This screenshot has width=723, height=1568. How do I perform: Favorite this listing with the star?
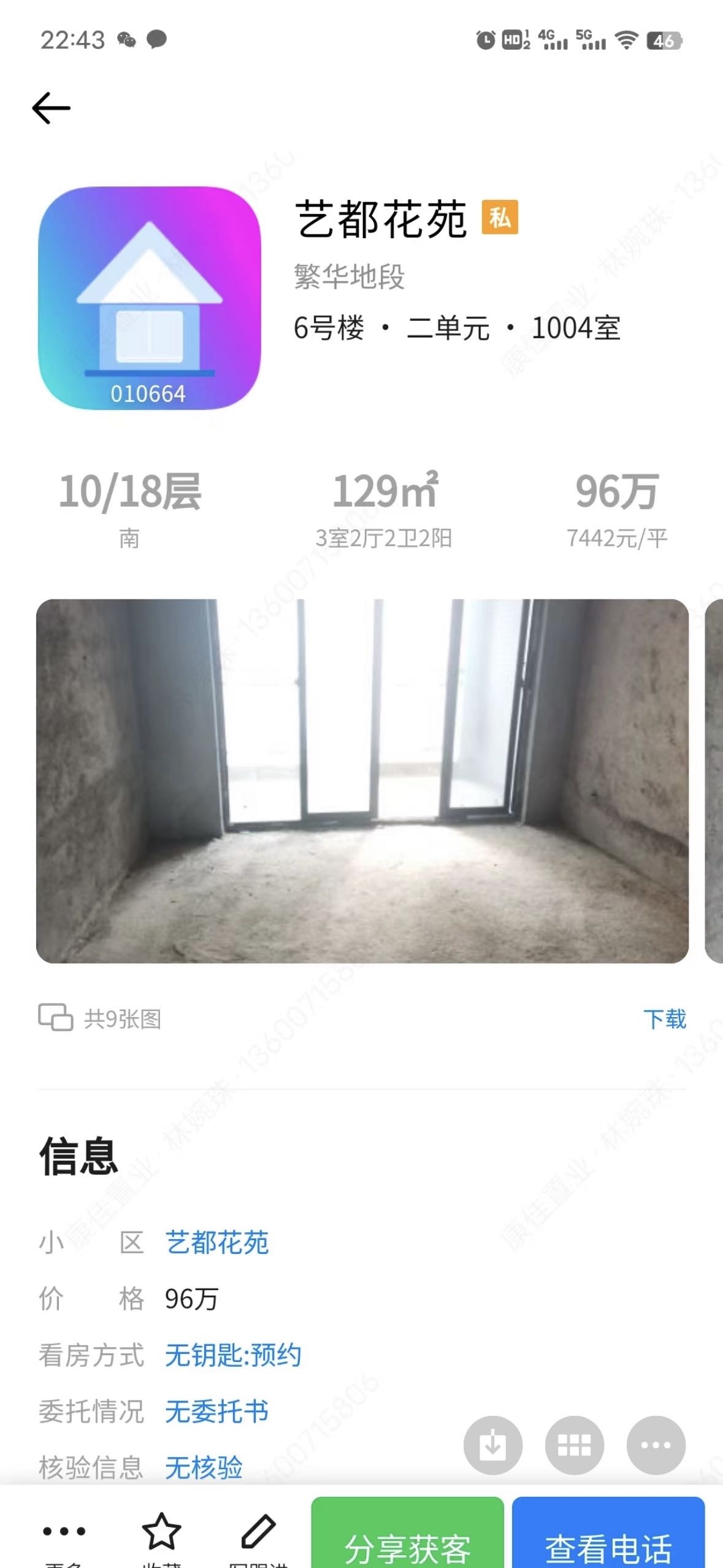[161, 1532]
